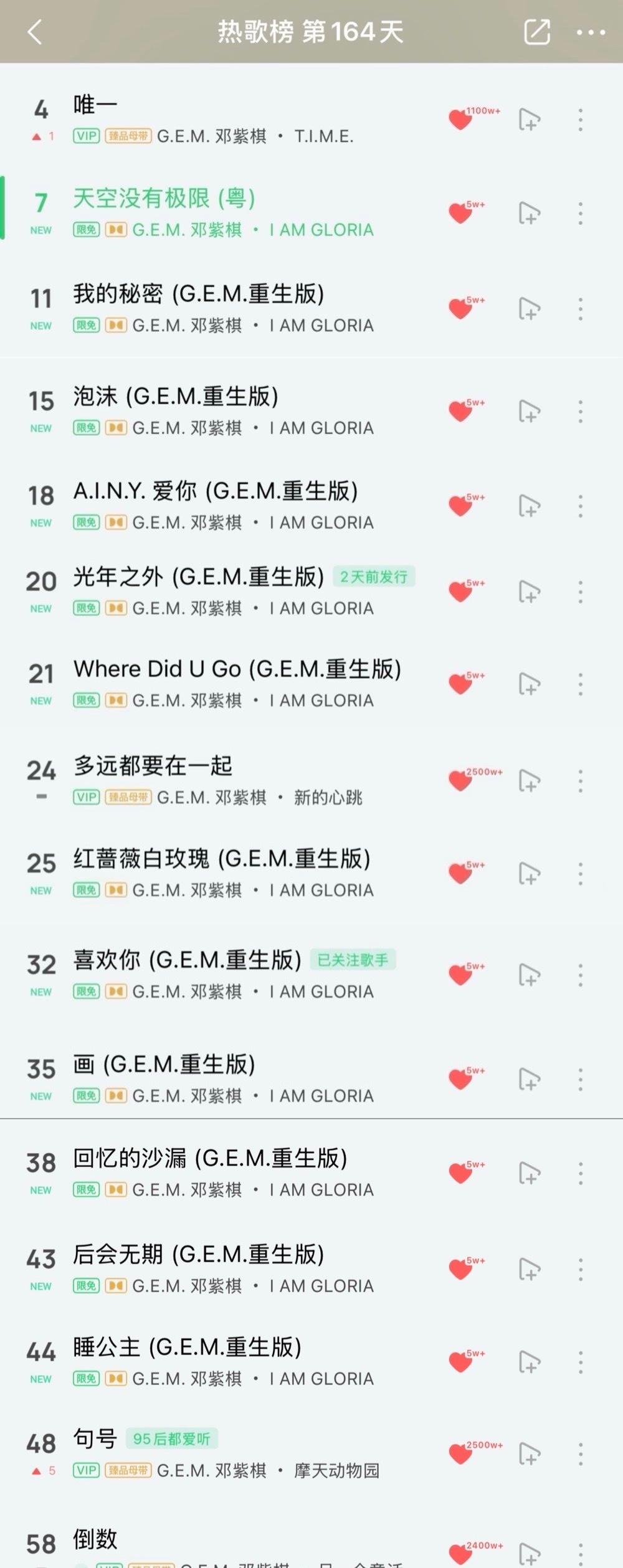Play the song 天空没有极限 (粤)
Screen dimensions: 623x1568
[163, 199]
